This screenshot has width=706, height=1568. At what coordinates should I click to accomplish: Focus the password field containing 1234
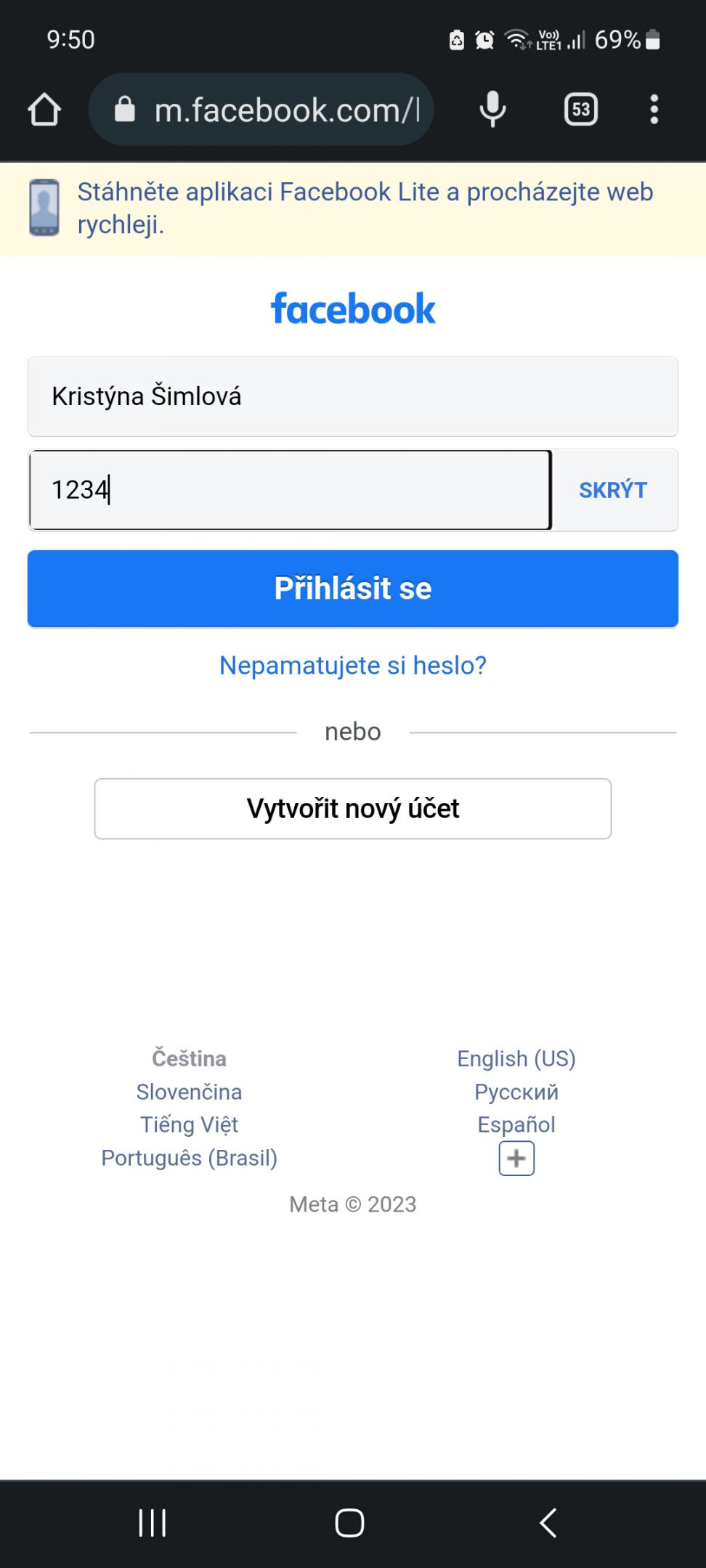click(290, 490)
